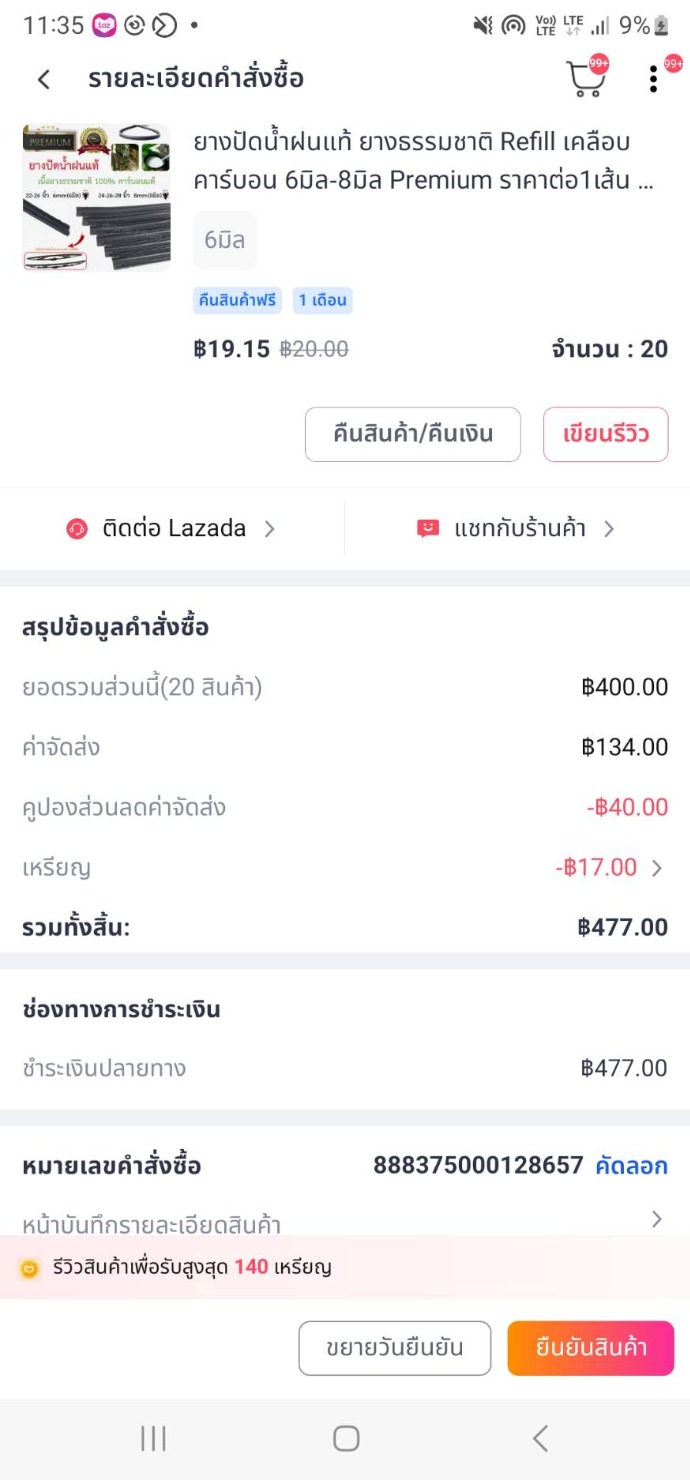Screen dimensions: 690x1480
Task: Write a review with เขียนรีวิว
Action: [605, 434]
